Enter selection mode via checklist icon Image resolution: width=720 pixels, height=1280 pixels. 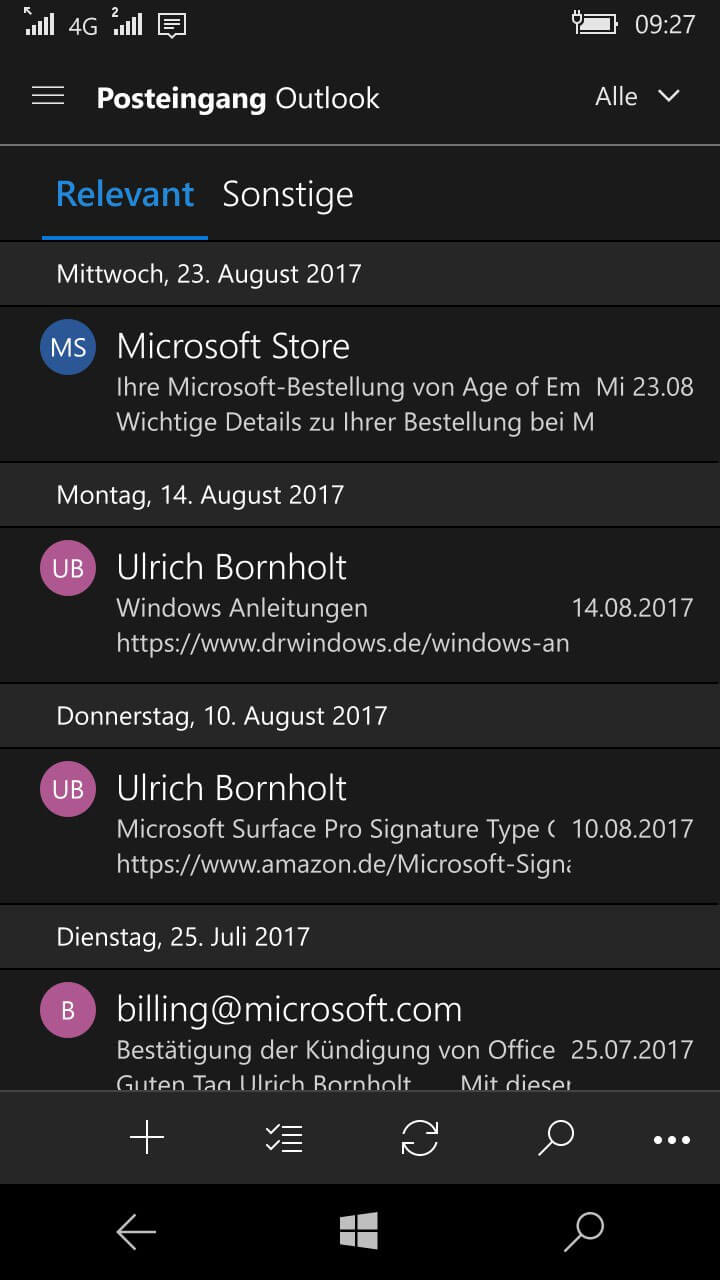coord(284,1138)
